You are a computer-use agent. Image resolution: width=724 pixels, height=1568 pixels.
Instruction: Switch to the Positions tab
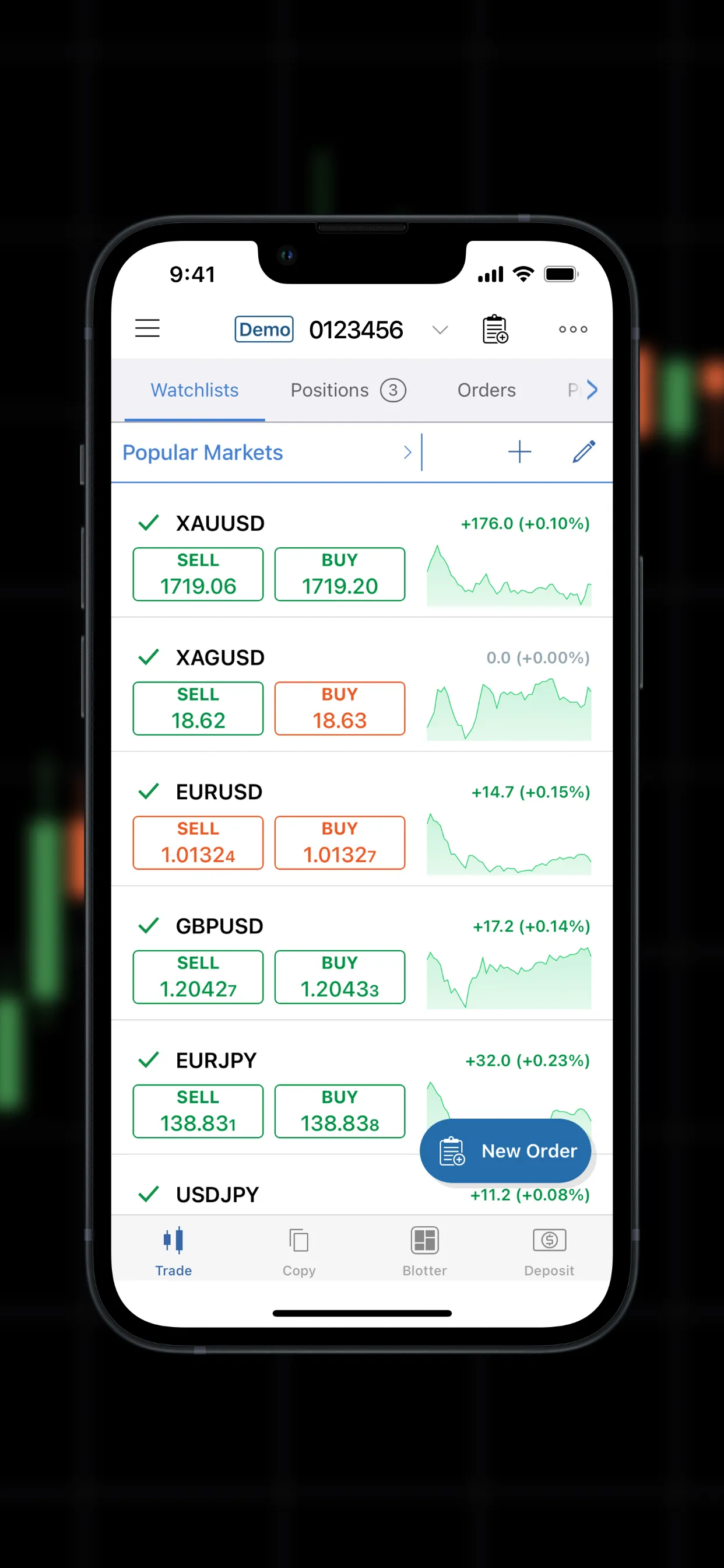click(x=329, y=390)
